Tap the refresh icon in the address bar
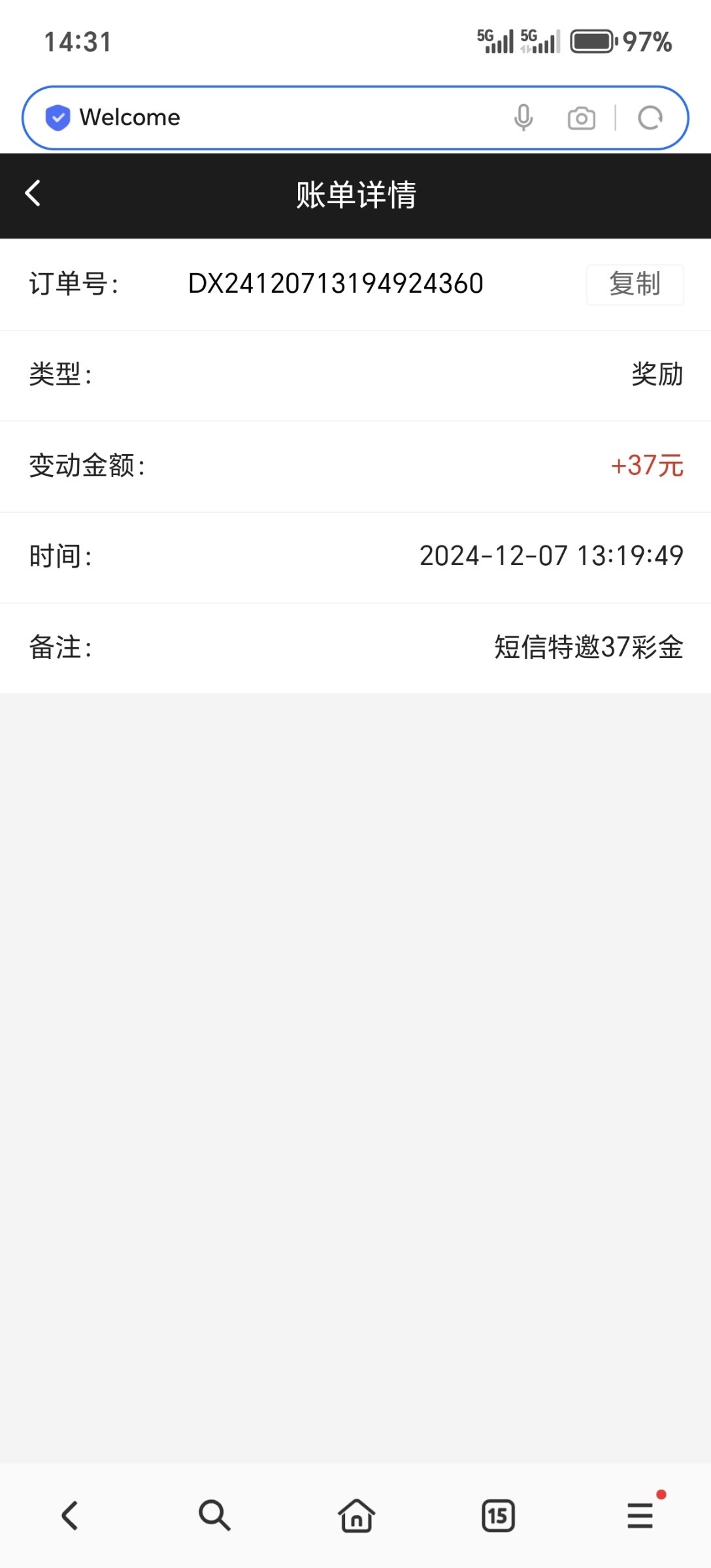Viewport: 711px width, 1568px height. click(x=650, y=118)
